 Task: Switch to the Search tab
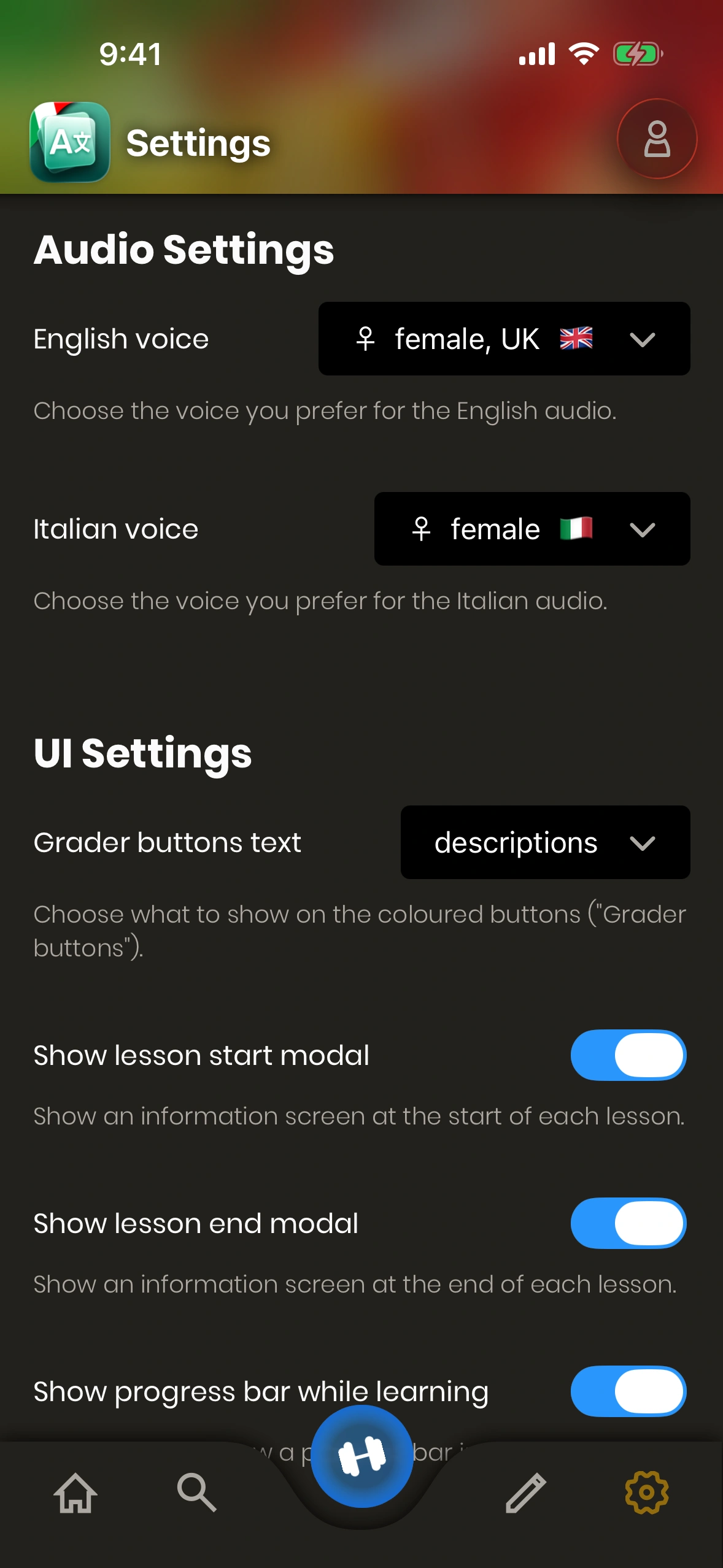point(196,1493)
